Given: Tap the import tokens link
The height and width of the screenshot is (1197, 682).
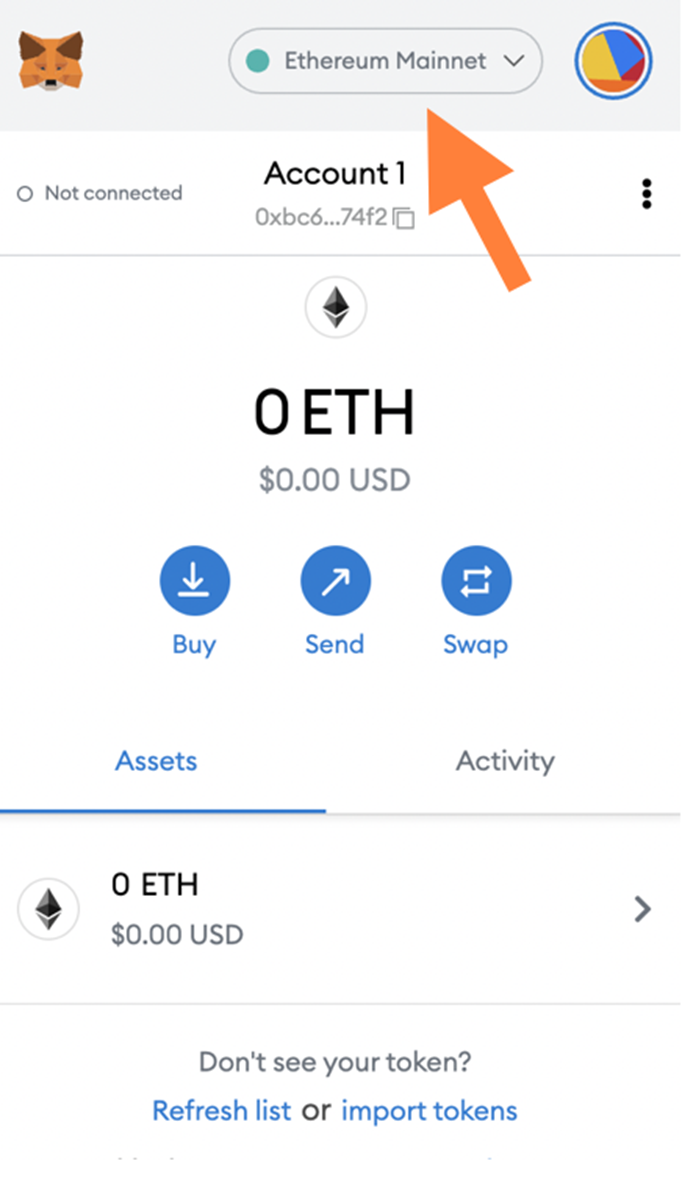Looking at the screenshot, I should pyautogui.click(x=429, y=1110).
